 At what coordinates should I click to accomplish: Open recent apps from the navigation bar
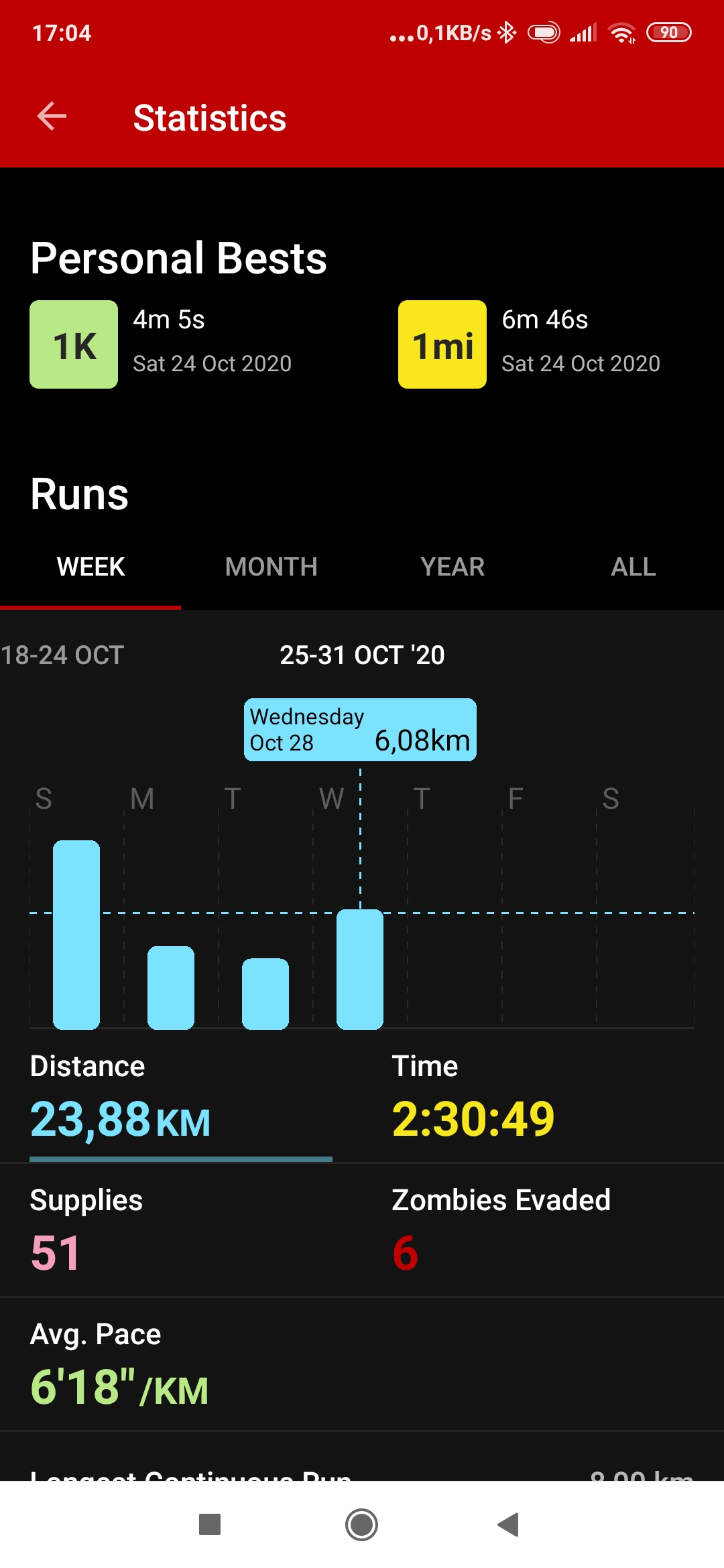(210, 1524)
